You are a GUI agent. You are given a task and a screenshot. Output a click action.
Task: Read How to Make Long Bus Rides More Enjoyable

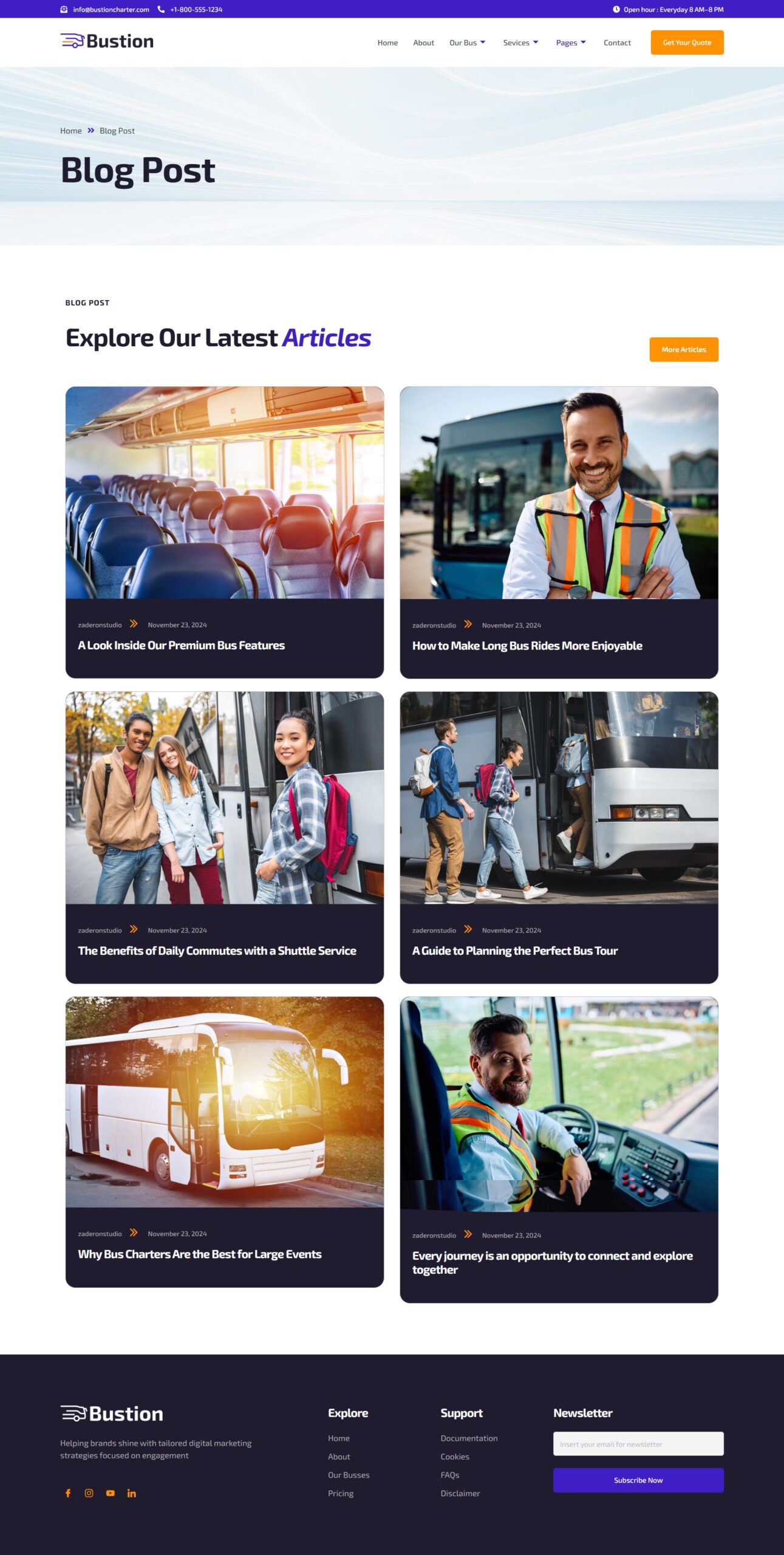[x=527, y=646]
